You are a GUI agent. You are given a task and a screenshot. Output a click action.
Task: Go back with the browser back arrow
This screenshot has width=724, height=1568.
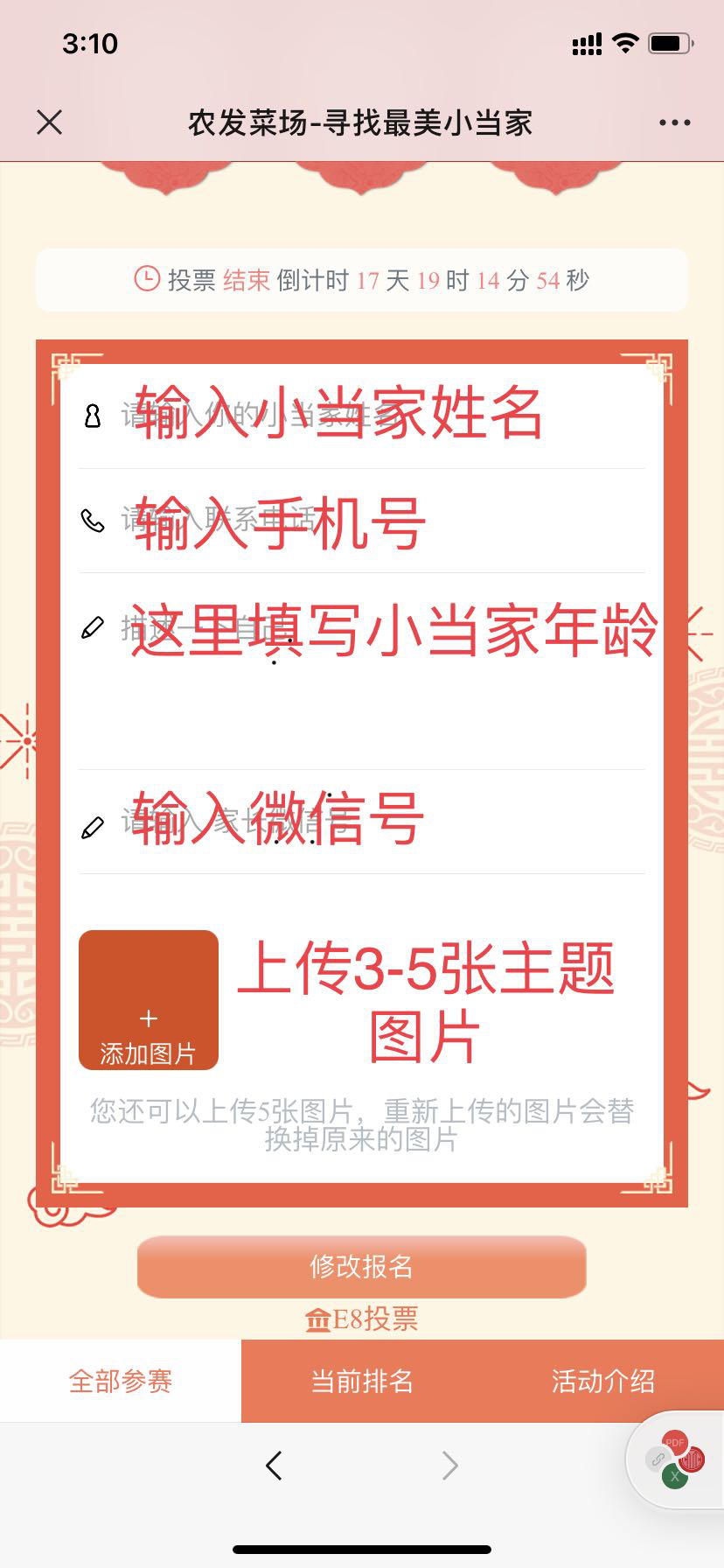(x=274, y=1465)
